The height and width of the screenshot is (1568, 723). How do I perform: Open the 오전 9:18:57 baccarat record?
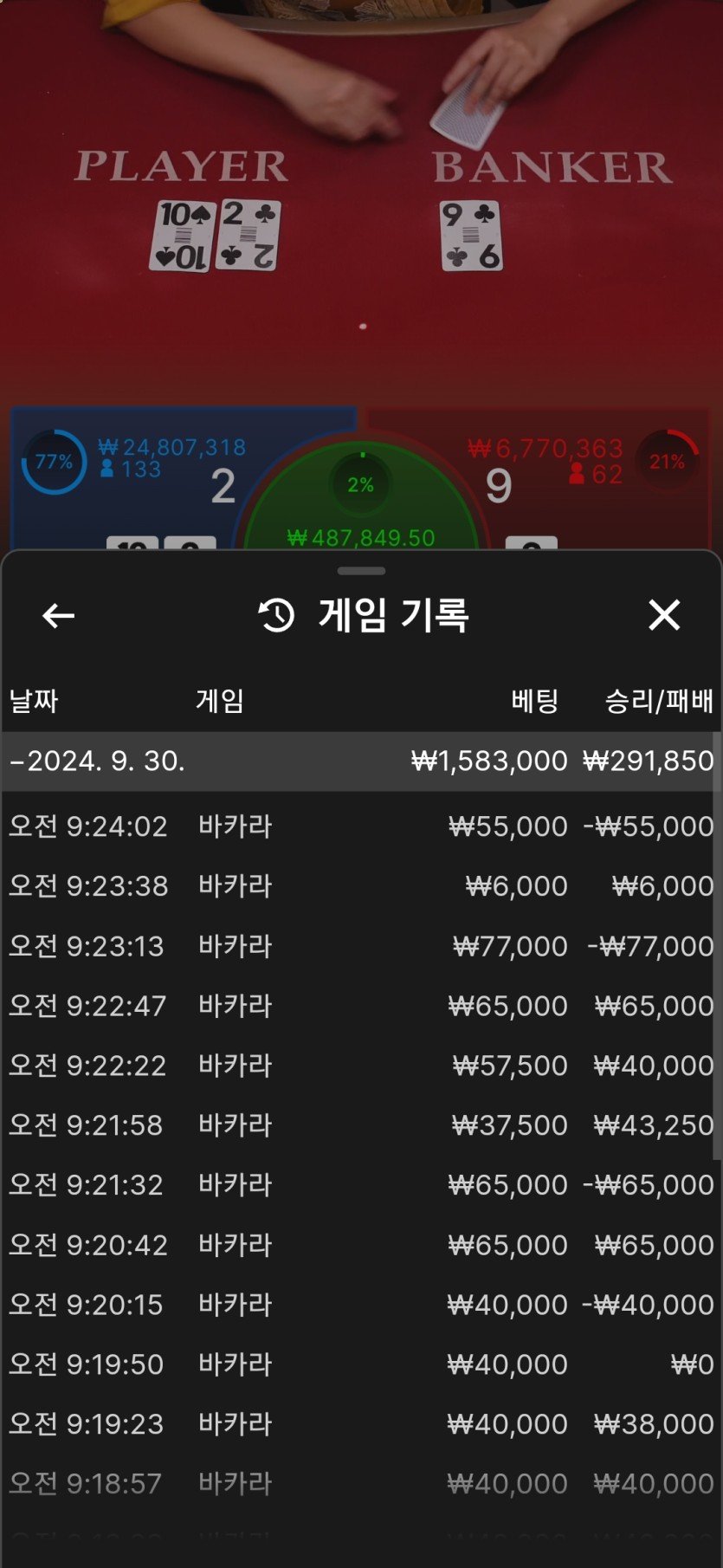[x=359, y=1484]
